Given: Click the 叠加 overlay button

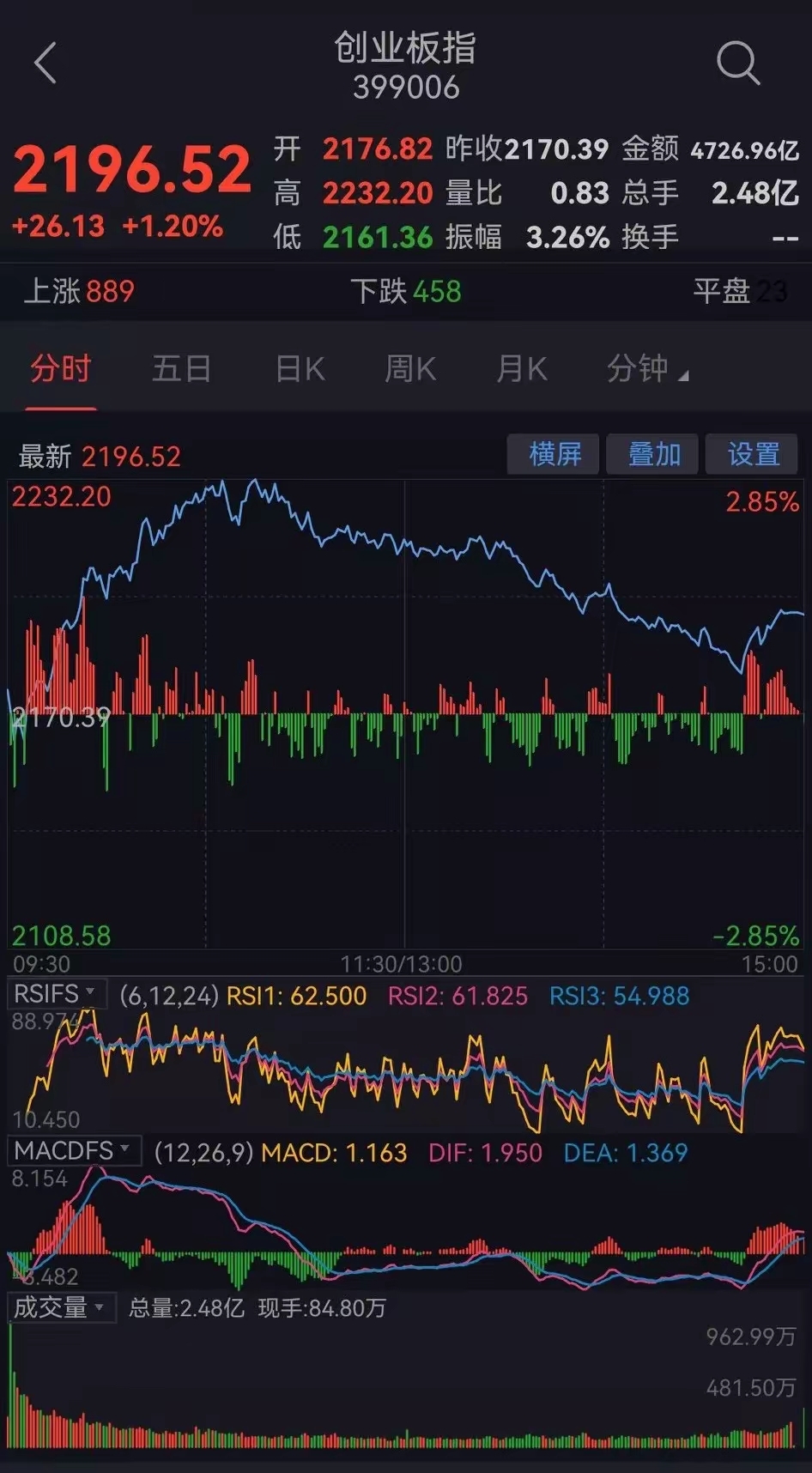Looking at the screenshot, I should pyautogui.click(x=652, y=454).
